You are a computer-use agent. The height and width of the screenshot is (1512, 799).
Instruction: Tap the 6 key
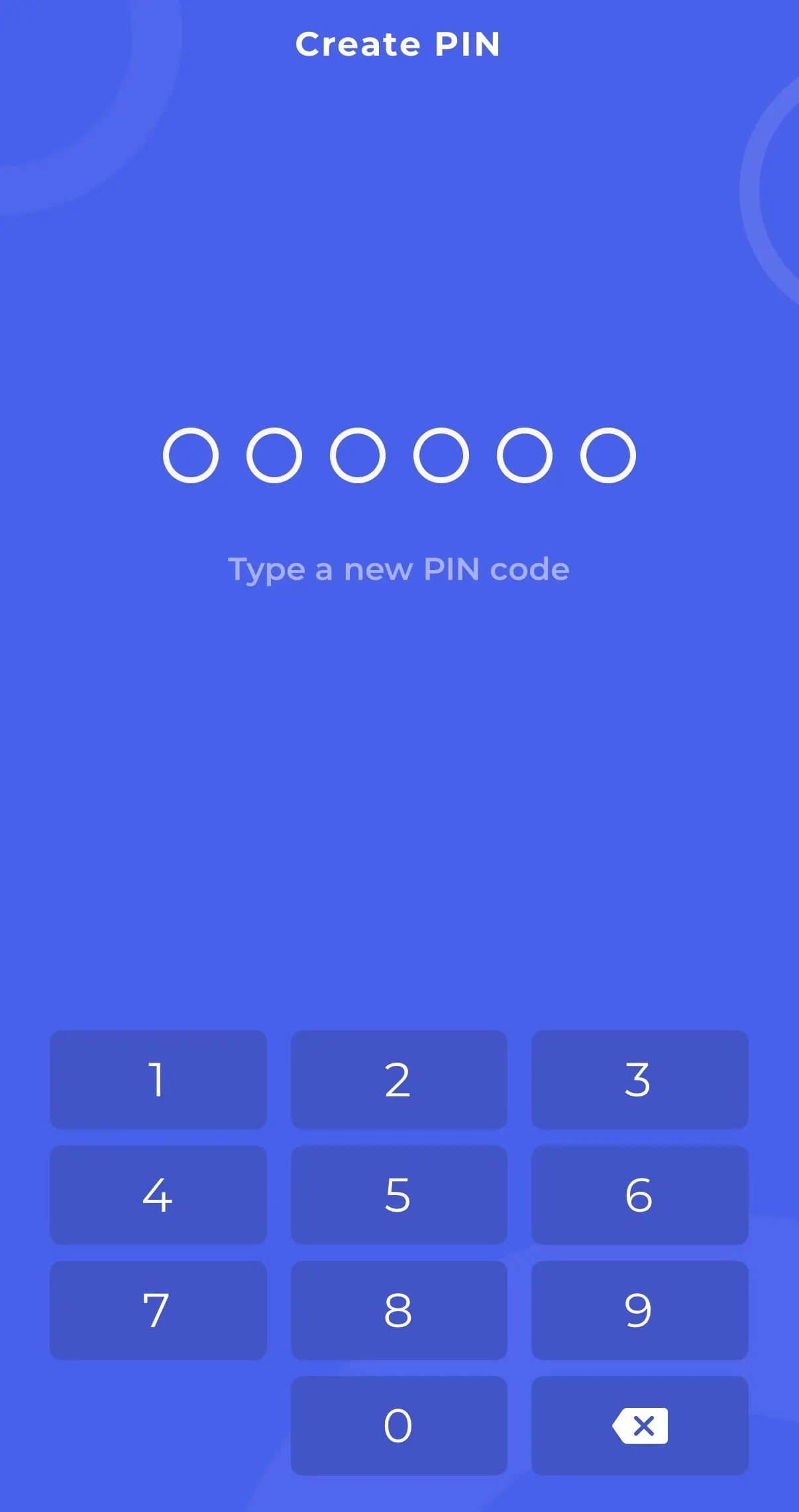639,1194
